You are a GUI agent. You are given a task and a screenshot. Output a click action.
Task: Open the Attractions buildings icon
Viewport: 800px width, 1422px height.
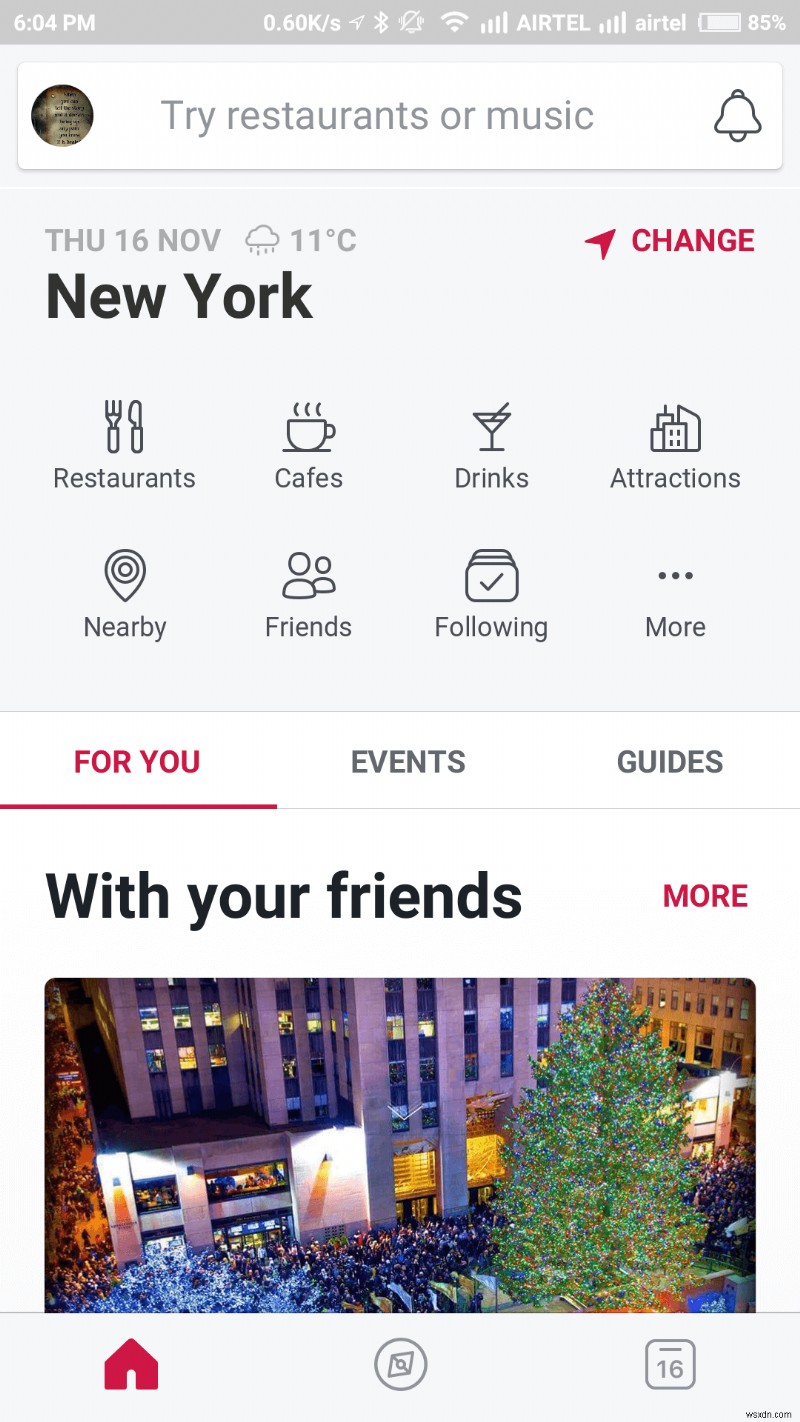[x=675, y=428]
